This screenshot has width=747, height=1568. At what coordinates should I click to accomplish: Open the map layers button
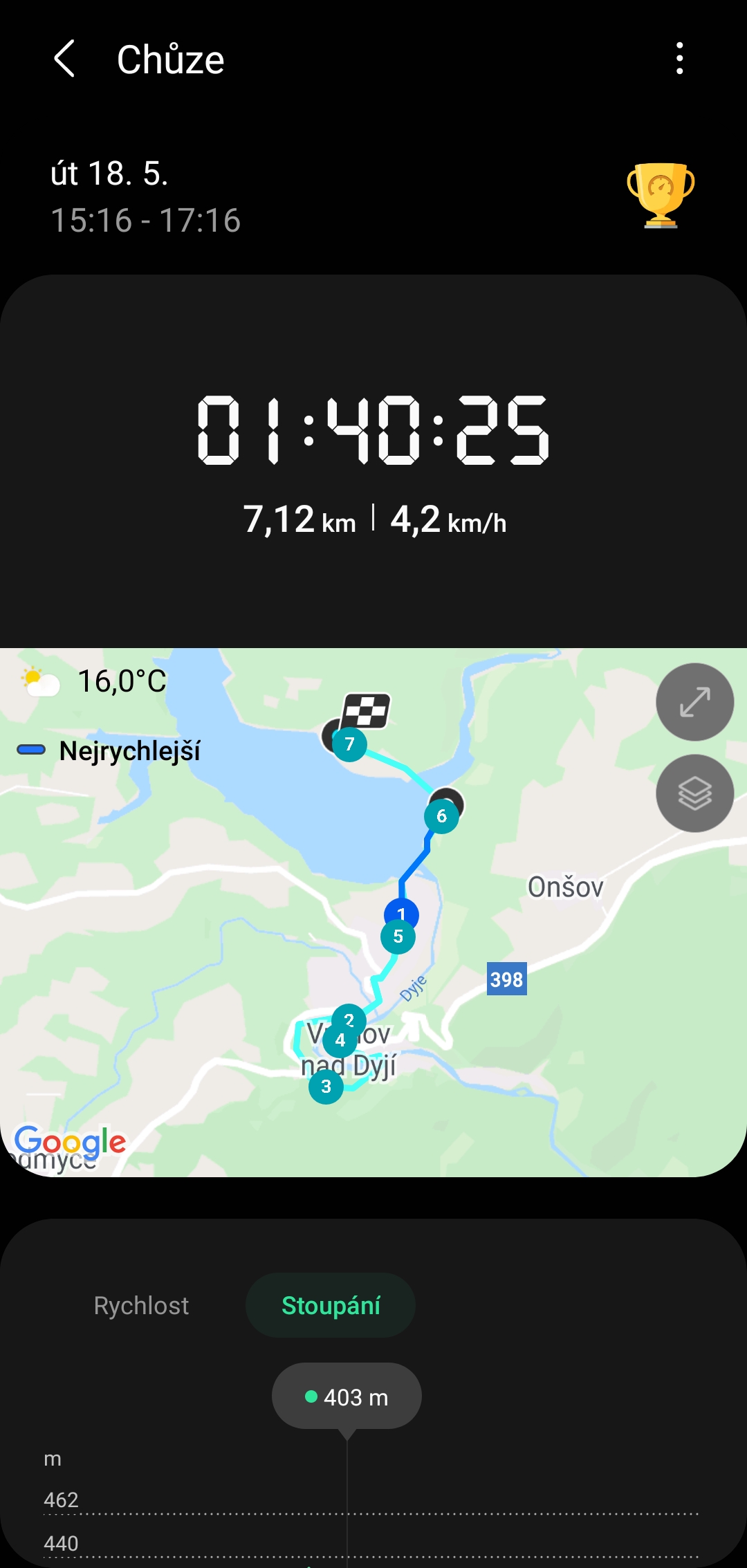694,793
